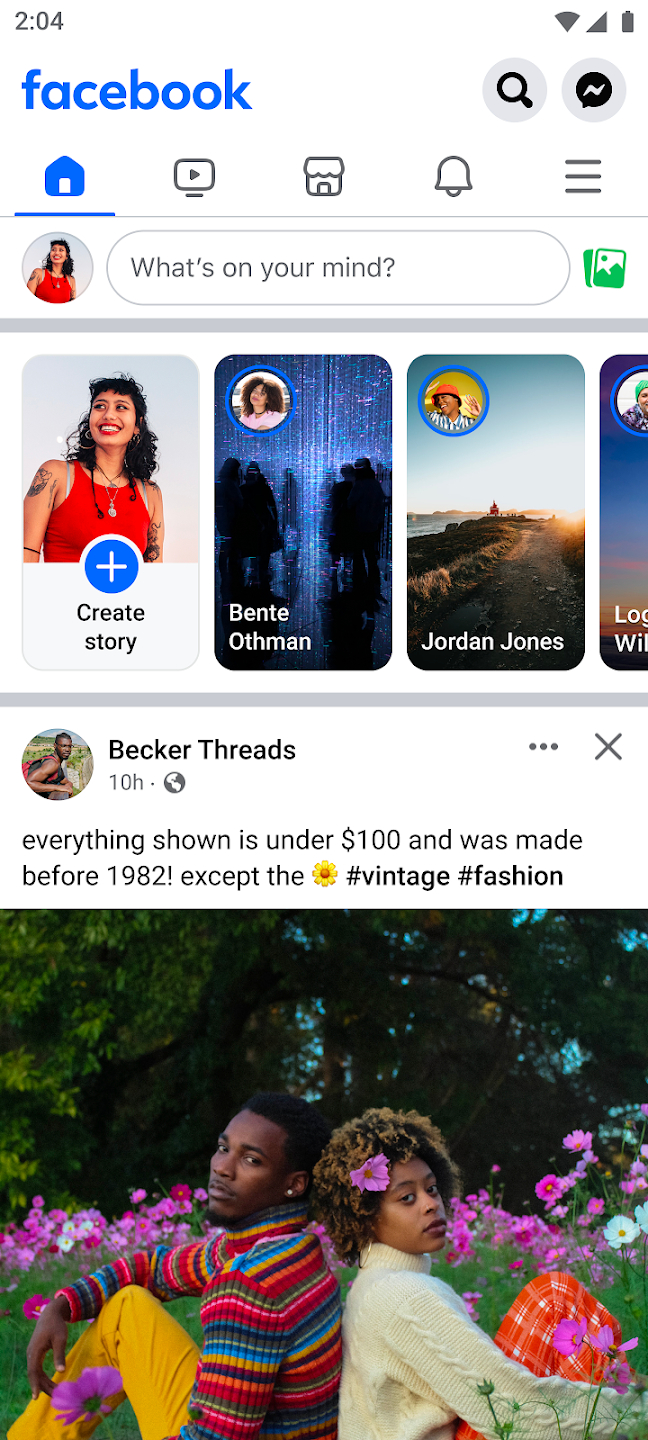Open options for Becker Threads' post
This screenshot has height=1440, width=648.
543,747
